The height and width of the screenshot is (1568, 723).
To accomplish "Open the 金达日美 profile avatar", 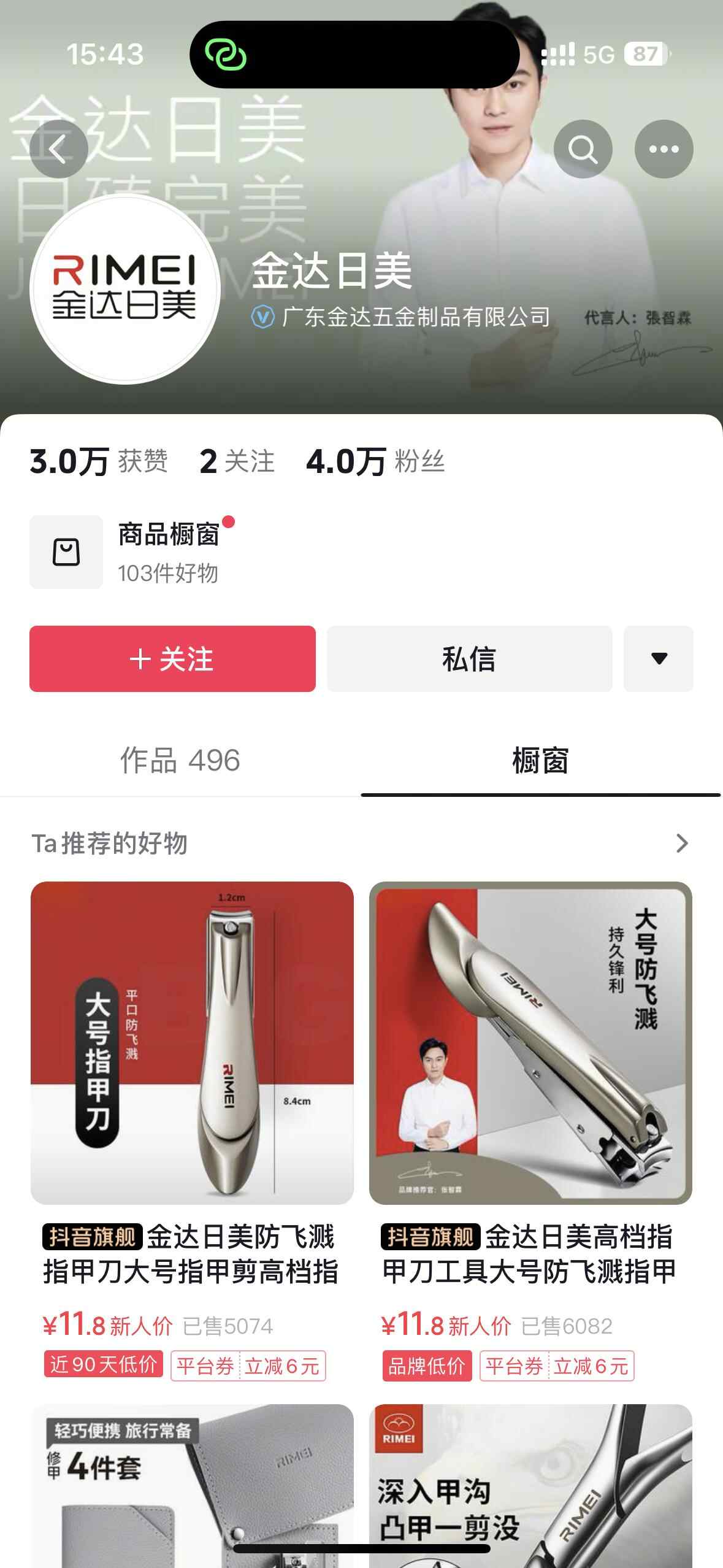I will click(x=125, y=289).
